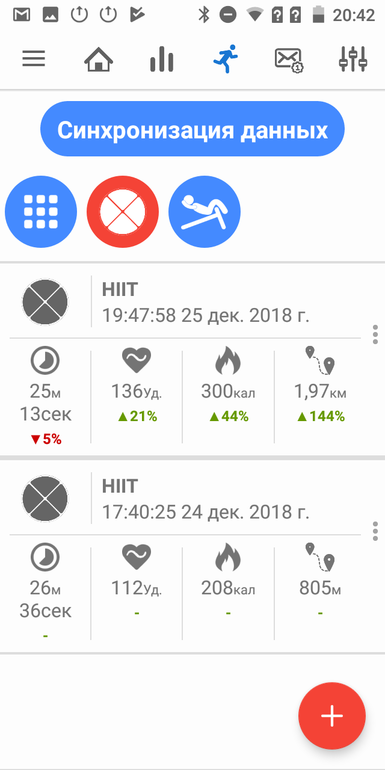This screenshot has height=770, width=385.
Task: Tap the Синхронизация данных button
Action: [x=192, y=129]
